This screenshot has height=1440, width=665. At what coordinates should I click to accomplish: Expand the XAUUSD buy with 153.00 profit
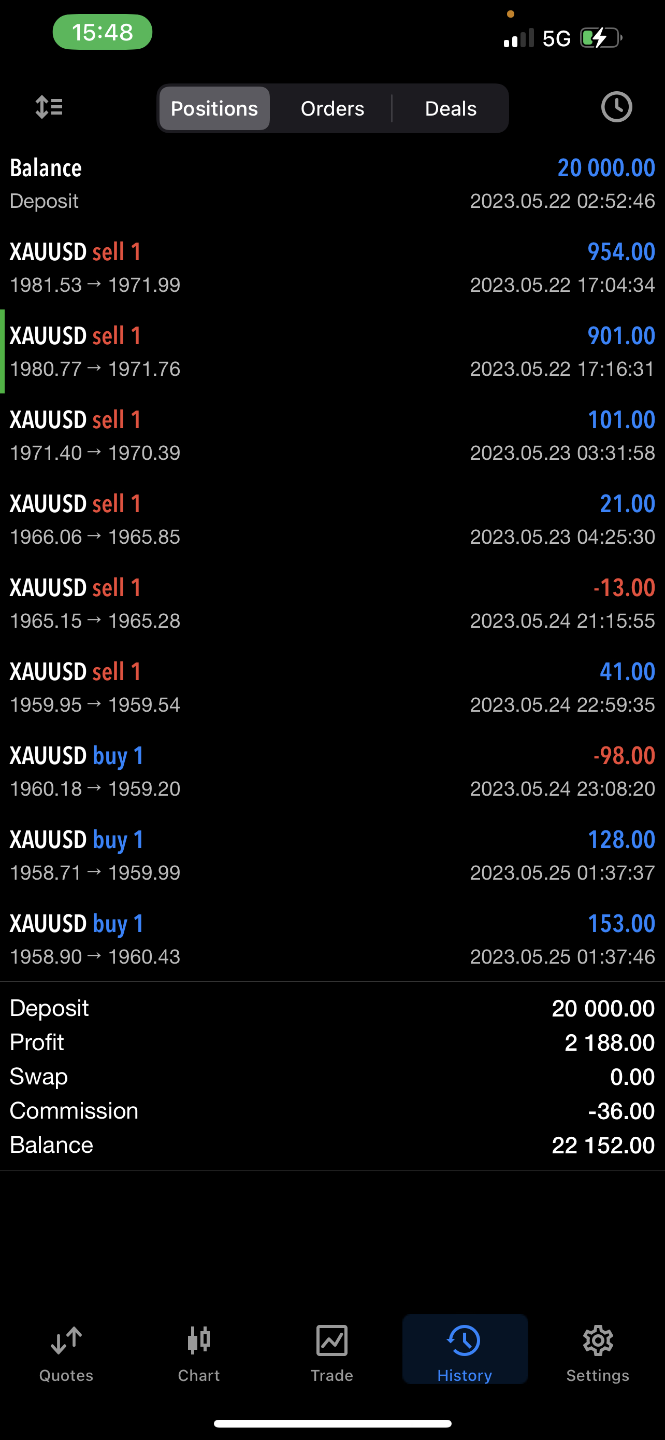coord(332,940)
